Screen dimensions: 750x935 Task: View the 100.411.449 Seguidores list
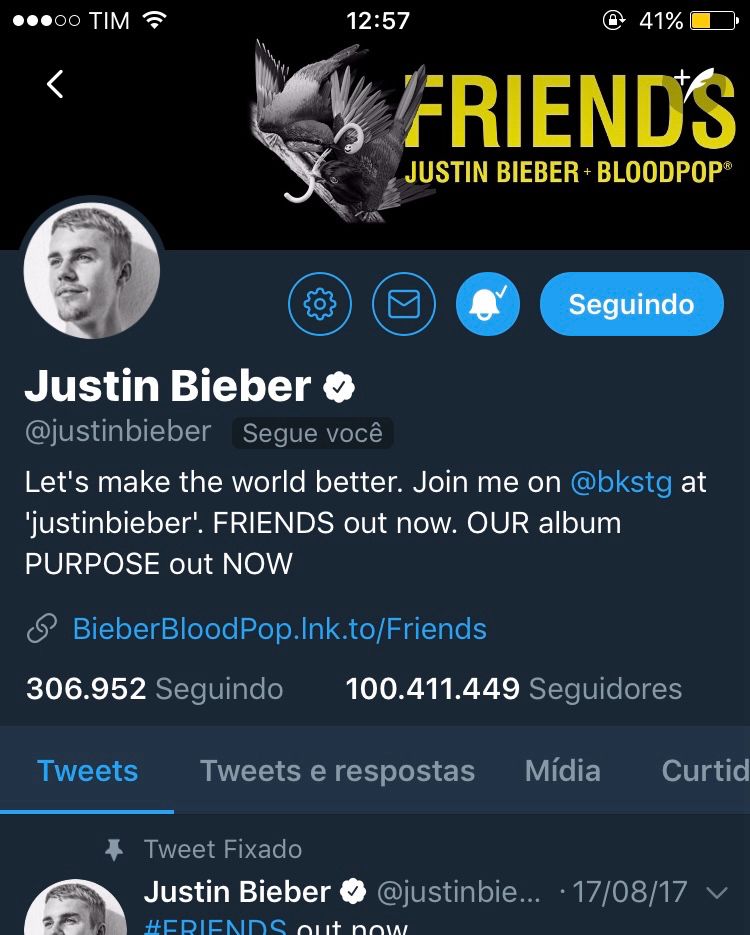point(513,689)
